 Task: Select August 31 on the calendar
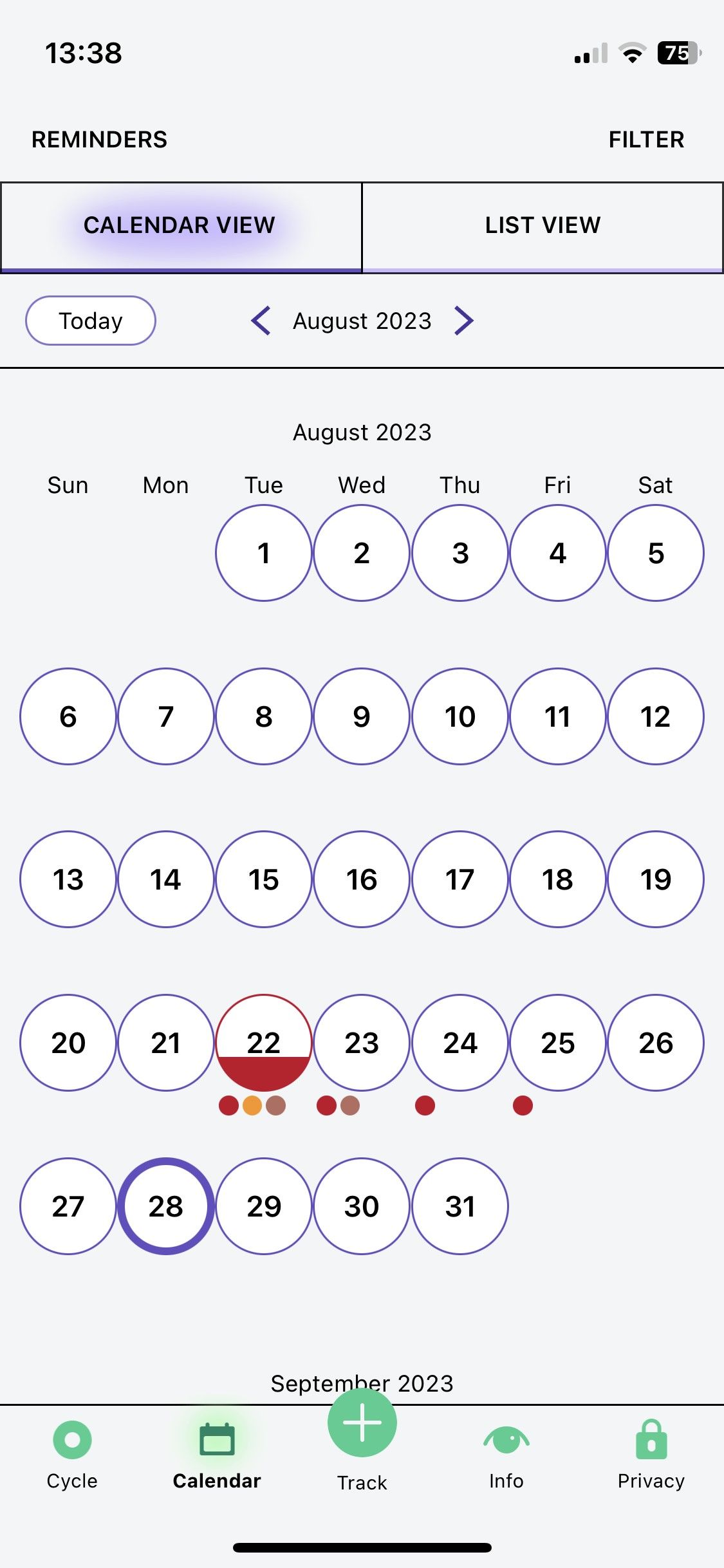point(459,1206)
